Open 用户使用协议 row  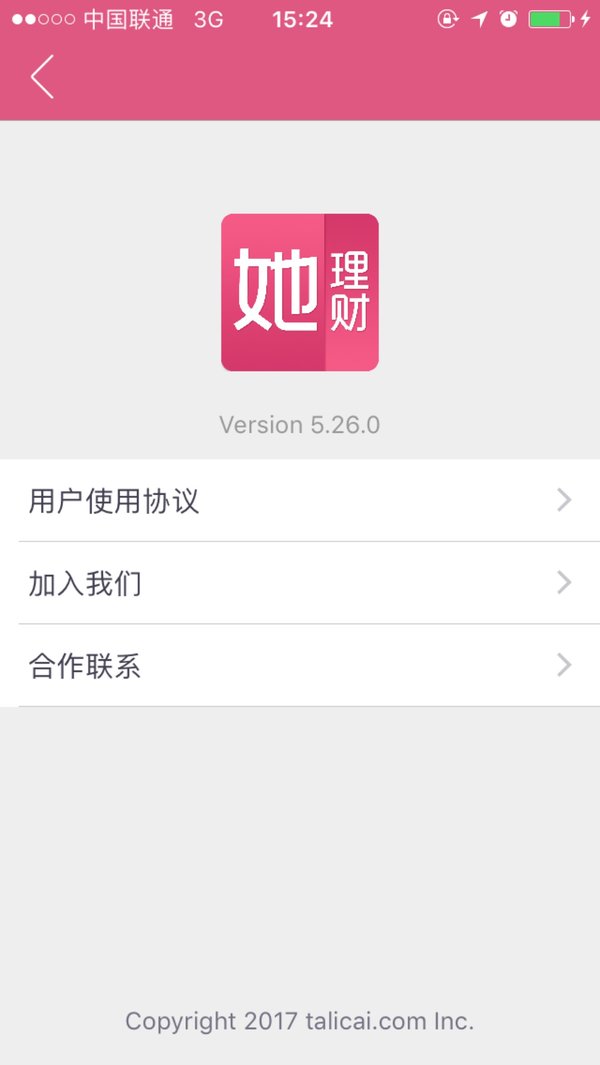coord(300,501)
